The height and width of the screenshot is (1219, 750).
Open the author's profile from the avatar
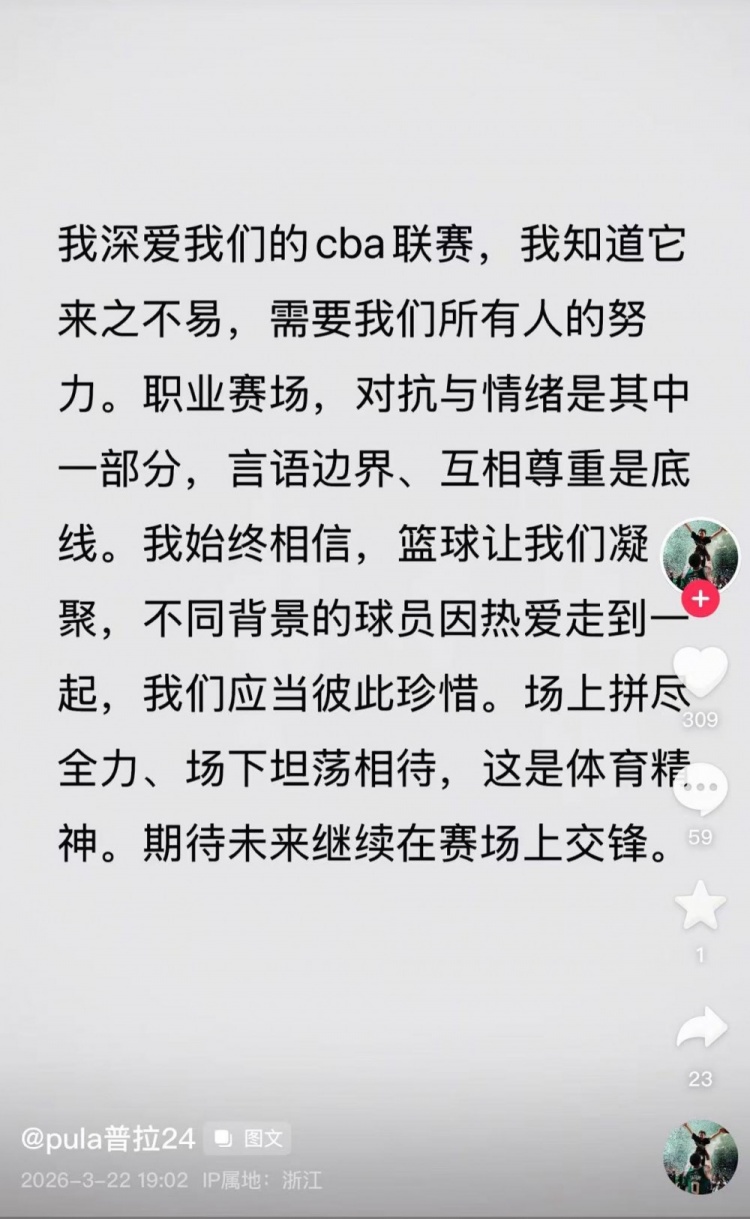pos(700,555)
